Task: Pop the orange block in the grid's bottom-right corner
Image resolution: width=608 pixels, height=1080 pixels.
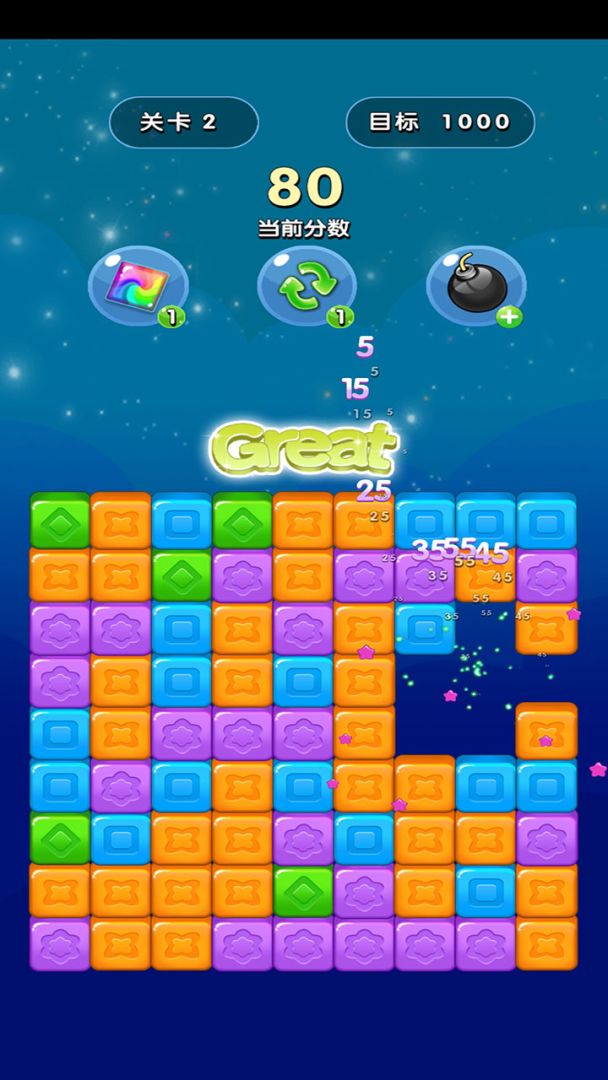Action: click(x=546, y=944)
